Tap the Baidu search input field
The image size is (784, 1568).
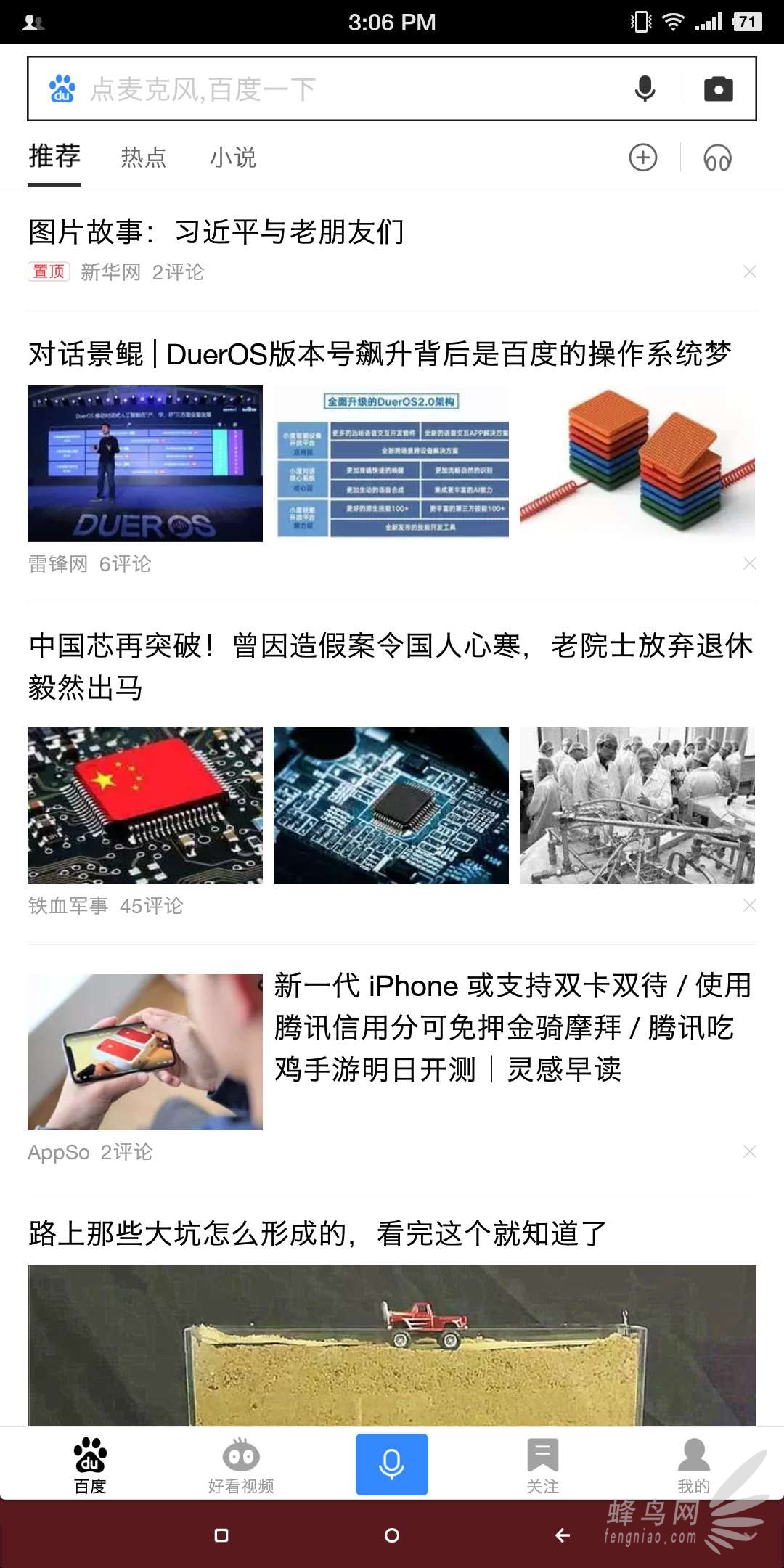(x=341, y=89)
